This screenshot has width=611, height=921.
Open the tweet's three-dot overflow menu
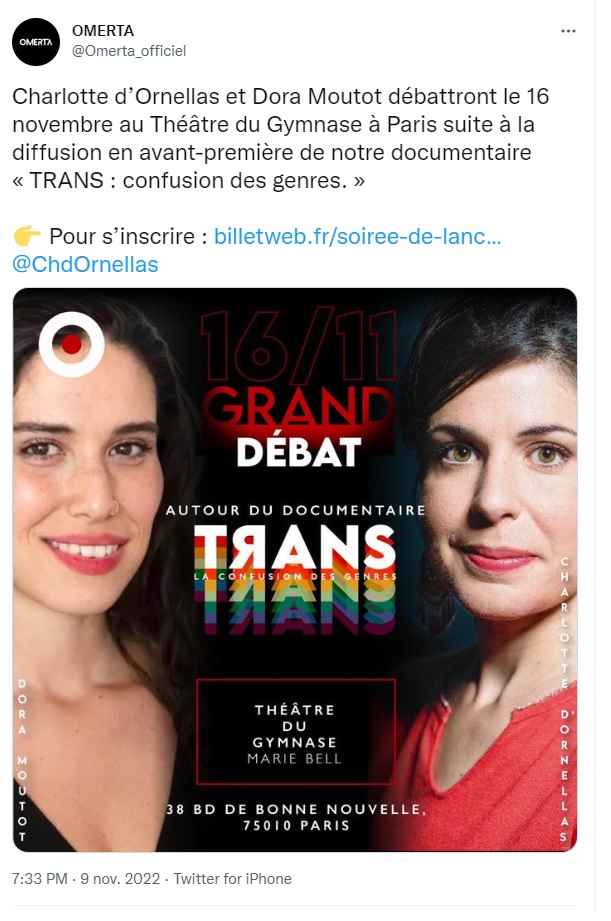point(568,31)
